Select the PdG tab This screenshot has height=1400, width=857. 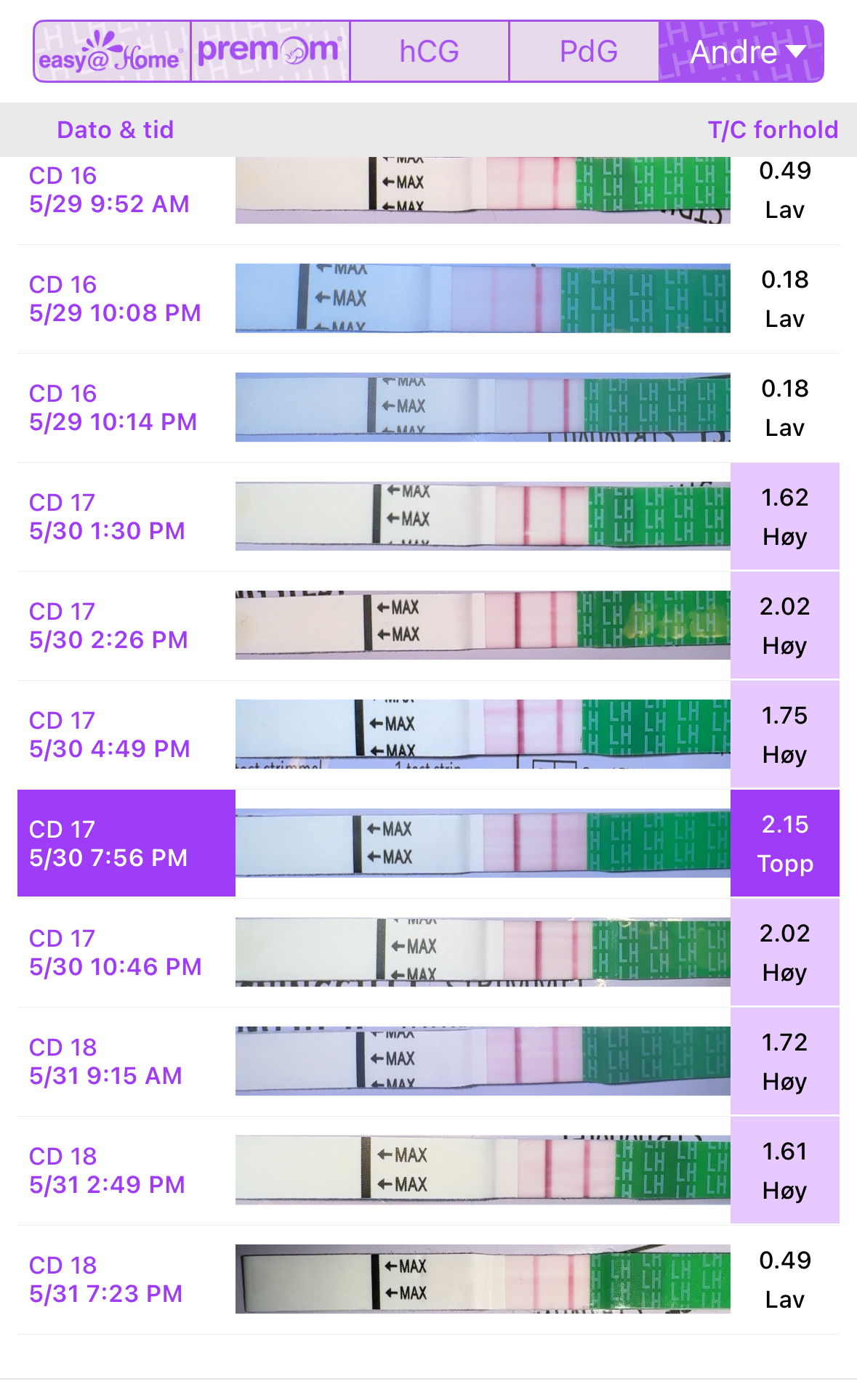[587, 52]
